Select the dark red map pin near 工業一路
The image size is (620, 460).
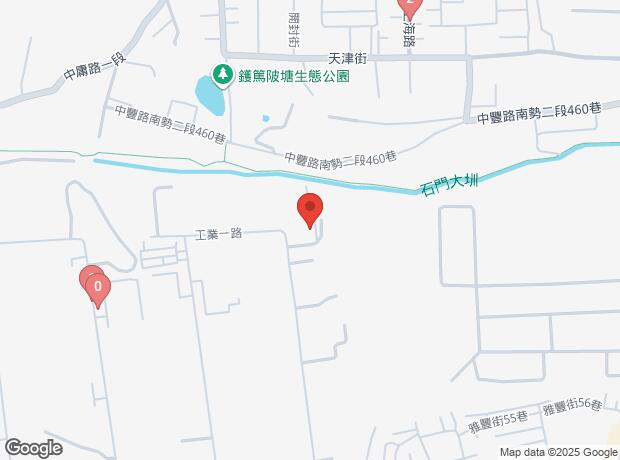click(x=310, y=210)
